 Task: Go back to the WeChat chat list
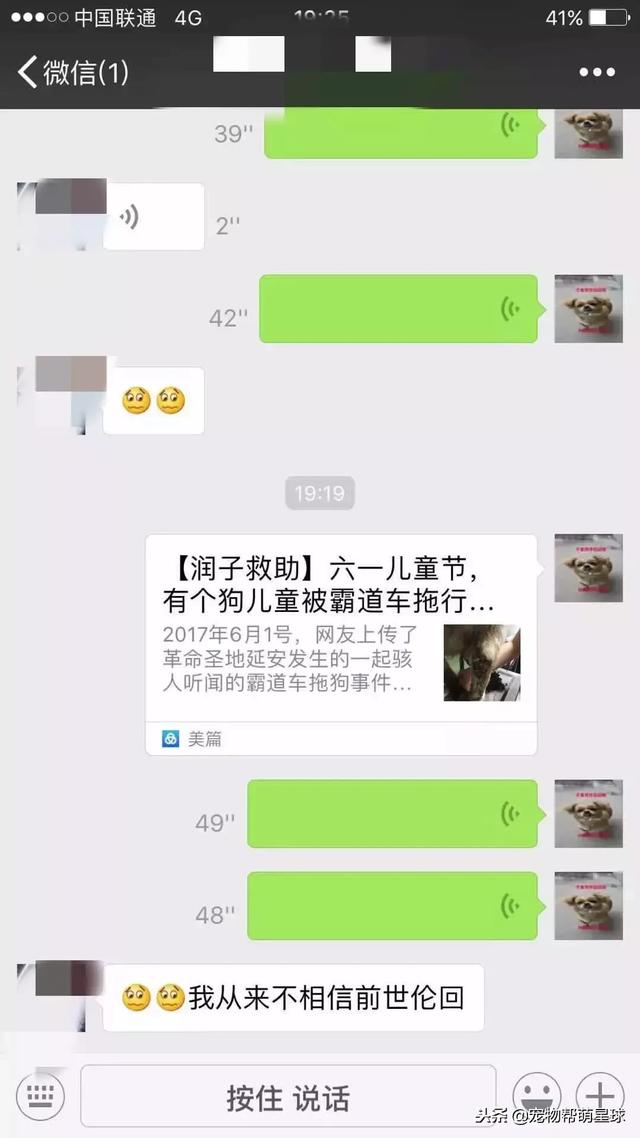pyautogui.click(x=70, y=72)
